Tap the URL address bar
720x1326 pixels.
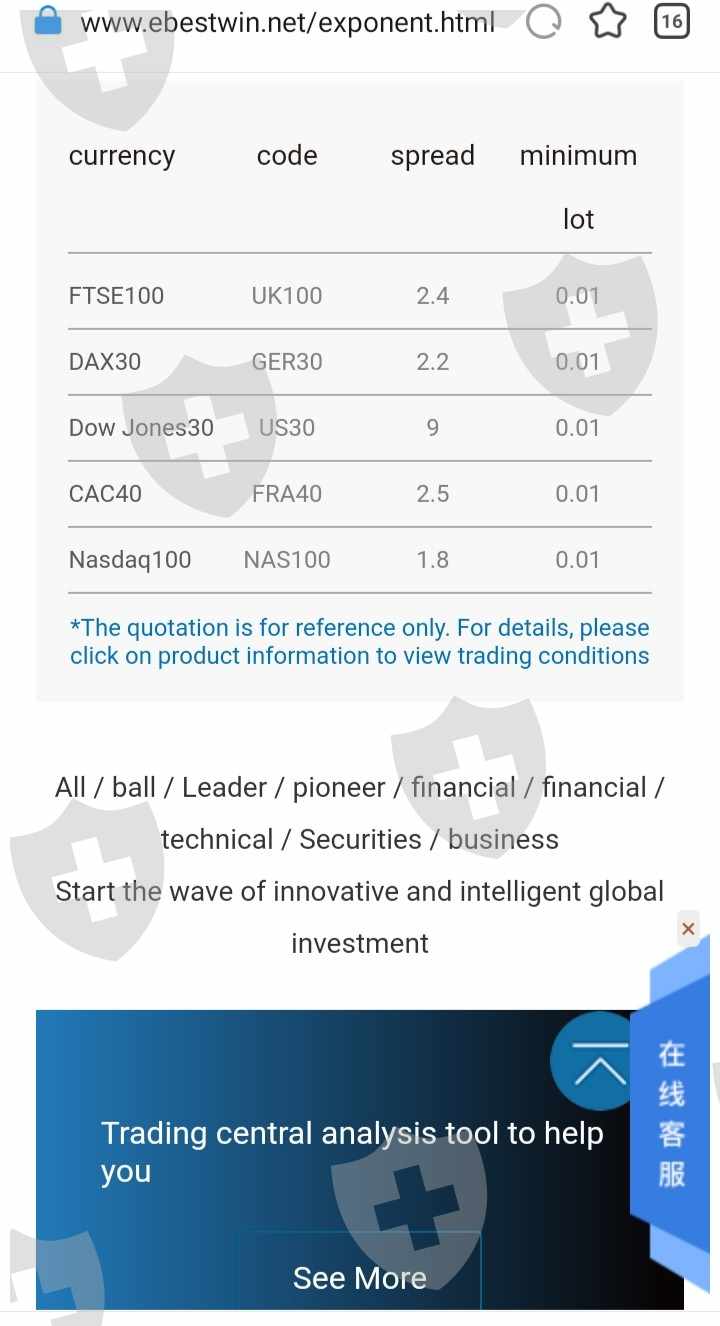tap(286, 22)
